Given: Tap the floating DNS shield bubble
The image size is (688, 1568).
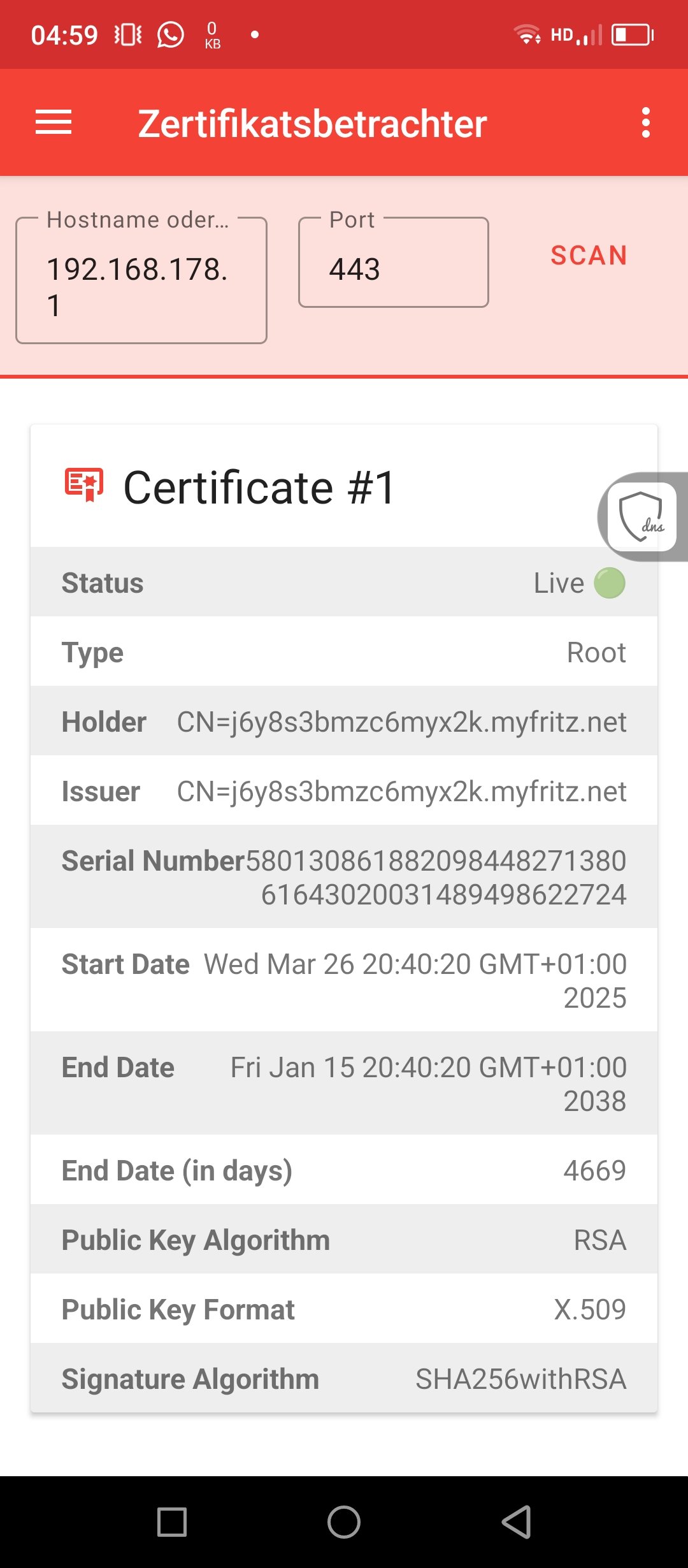Looking at the screenshot, I should tap(641, 517).
